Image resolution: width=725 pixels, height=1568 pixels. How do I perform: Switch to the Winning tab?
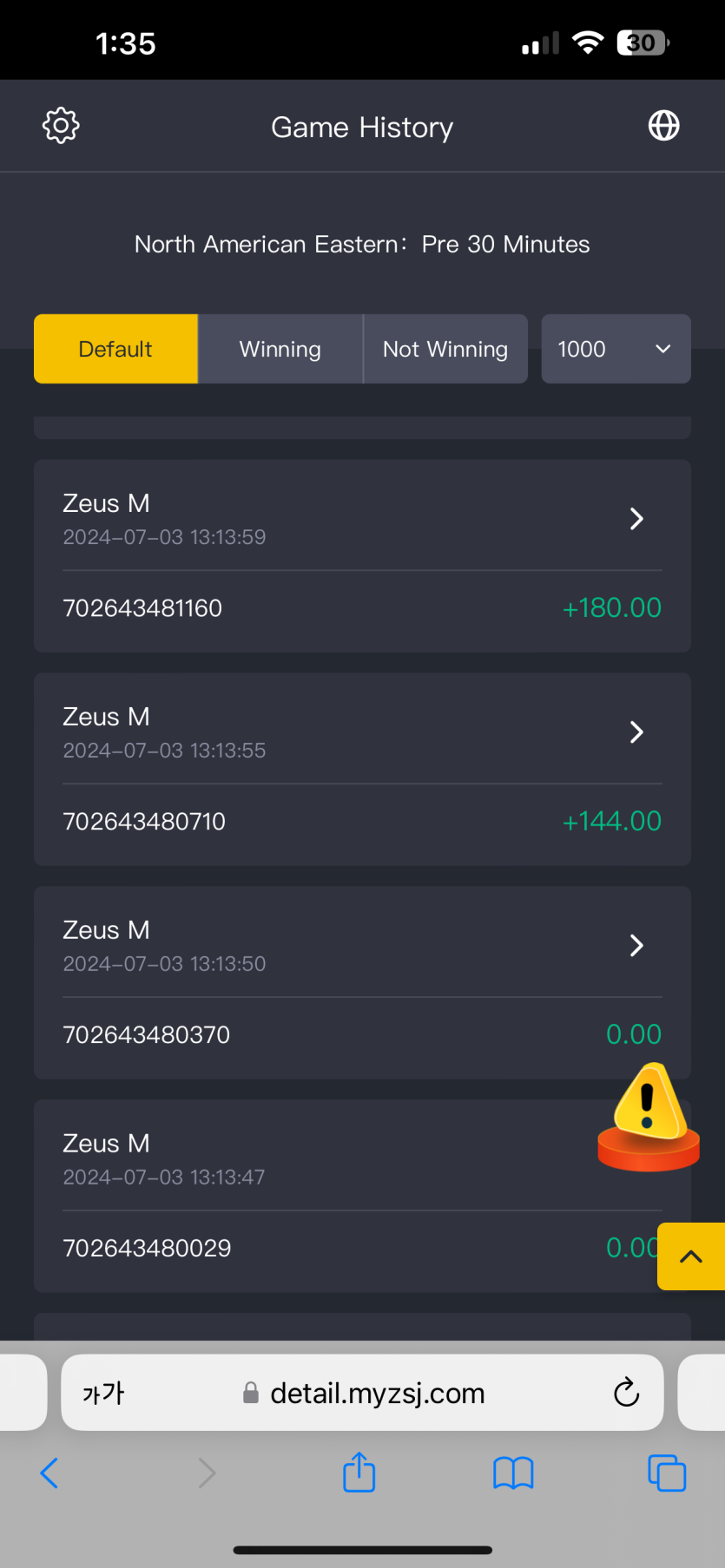tap(280, 349)
